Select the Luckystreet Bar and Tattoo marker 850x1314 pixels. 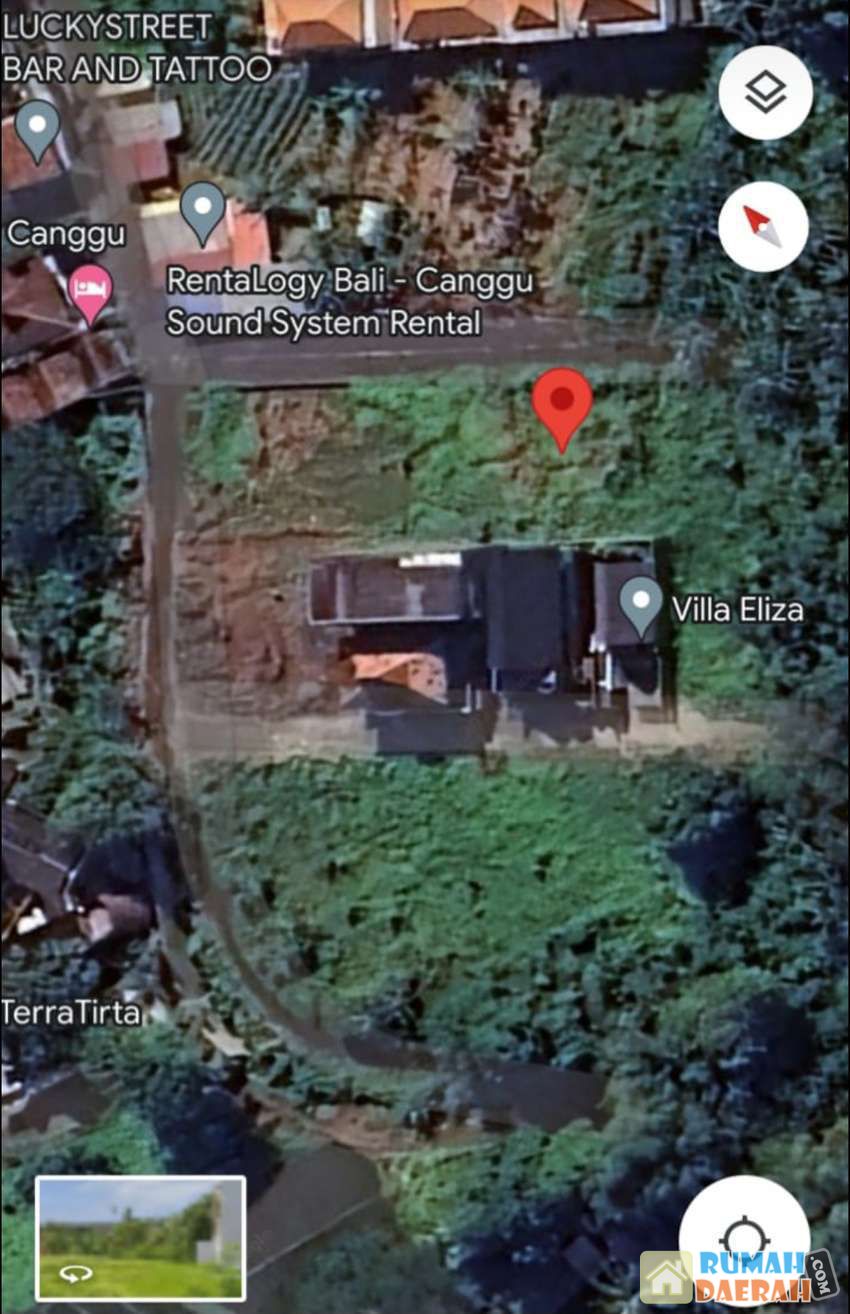[38, 130]
